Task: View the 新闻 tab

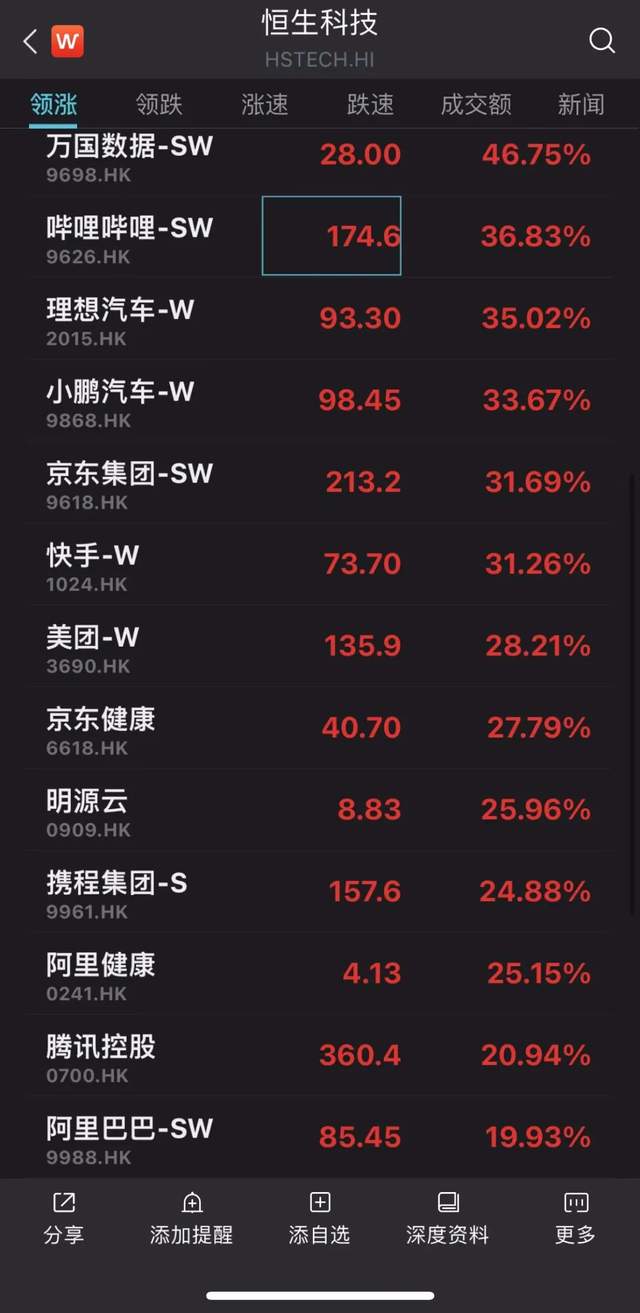Action: click(581, 104)
